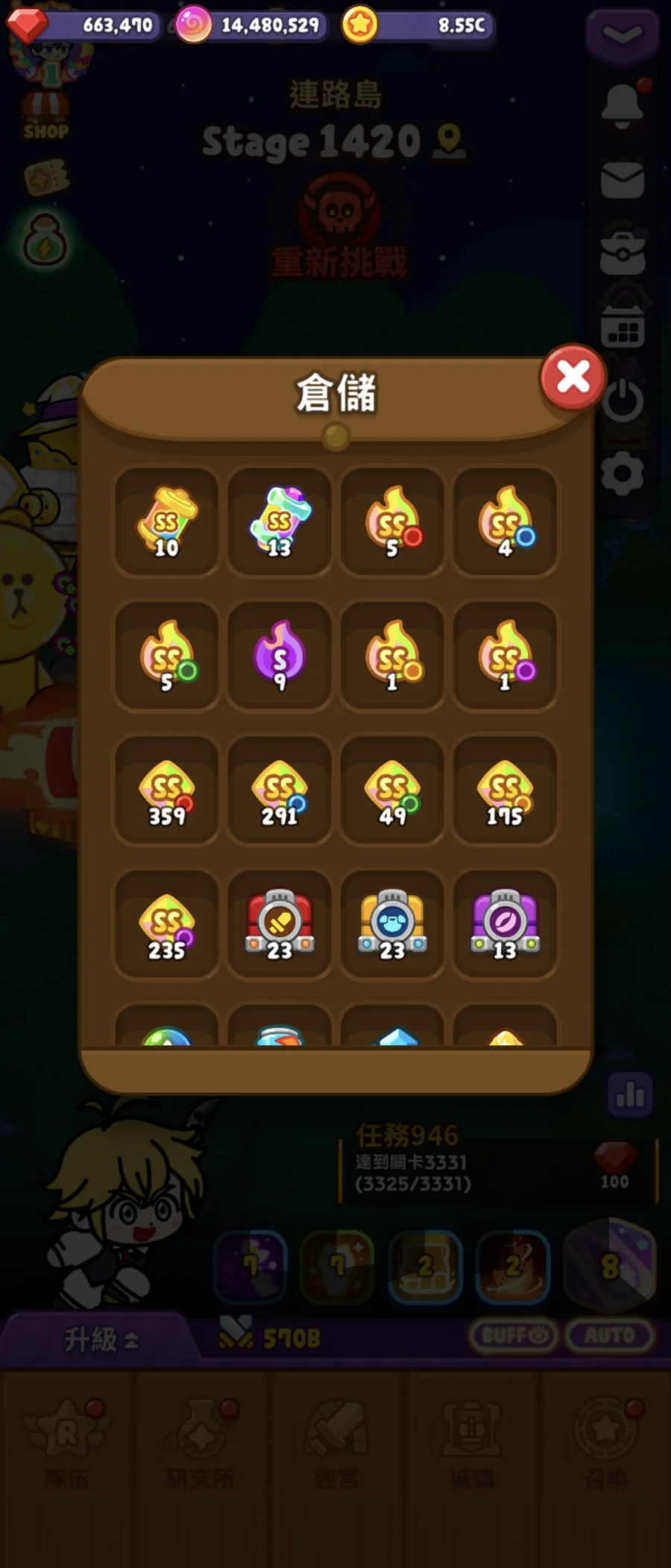This screenshot has height=1568, width=671.
Task: Select the SS flame with red dot, 5
Action: point(392,522)
